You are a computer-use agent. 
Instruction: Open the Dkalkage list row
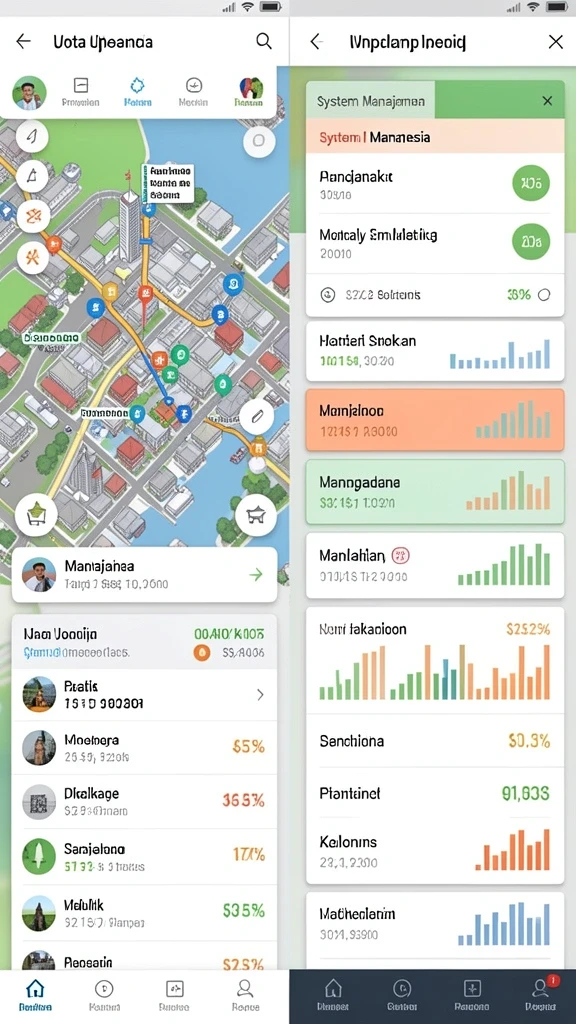click(144, 802)
